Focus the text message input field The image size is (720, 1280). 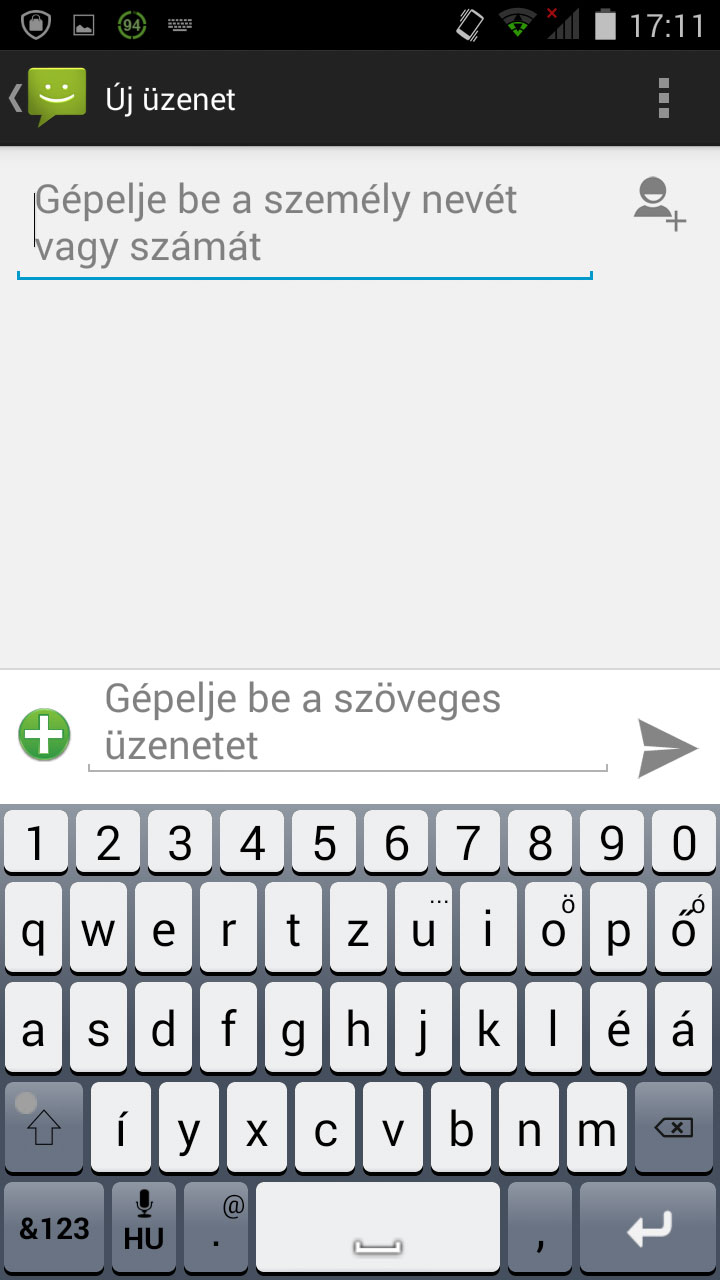pyautogui.click(x=348, y=723)
